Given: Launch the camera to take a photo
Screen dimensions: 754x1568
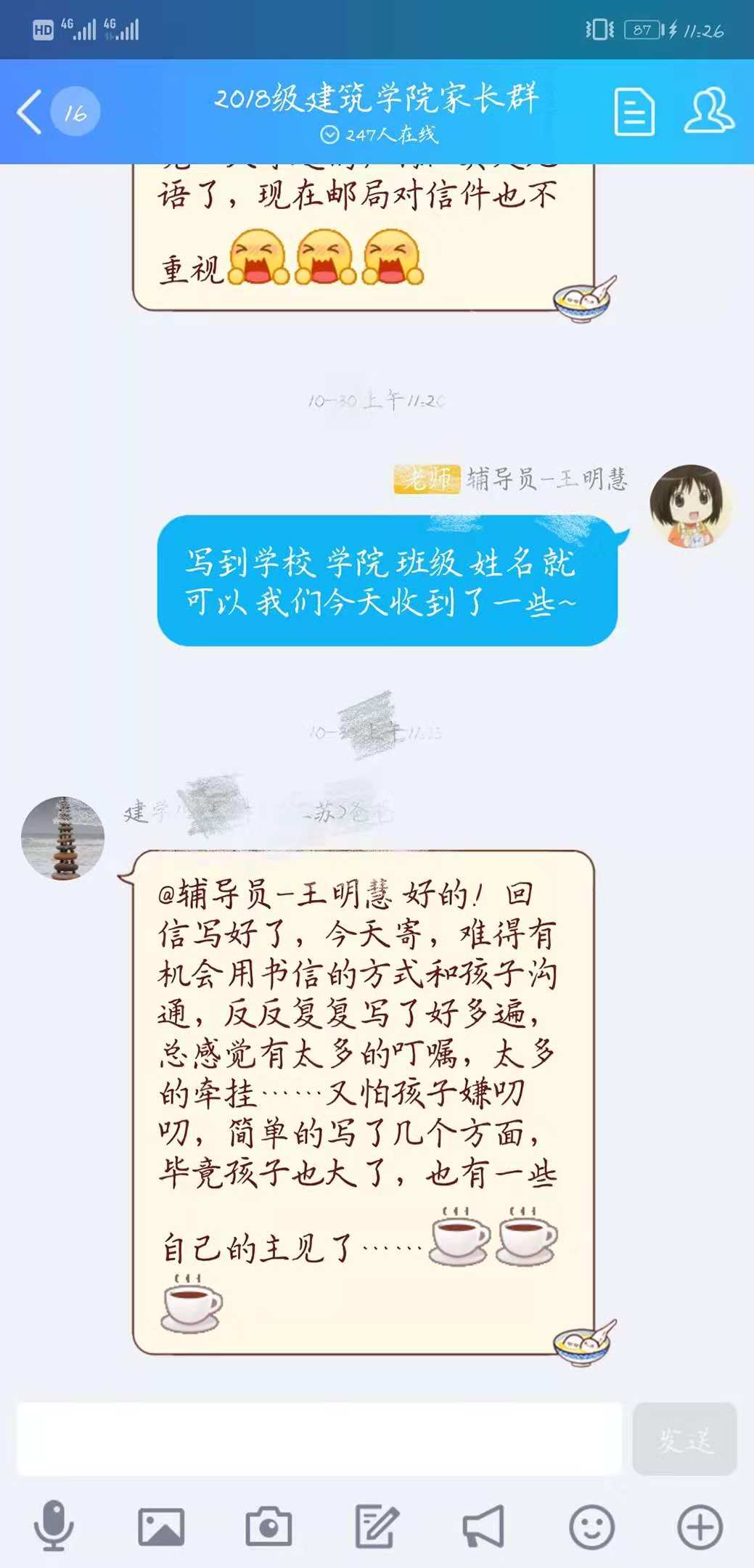Looking at the screenshot, I should tap(269, 1526).
